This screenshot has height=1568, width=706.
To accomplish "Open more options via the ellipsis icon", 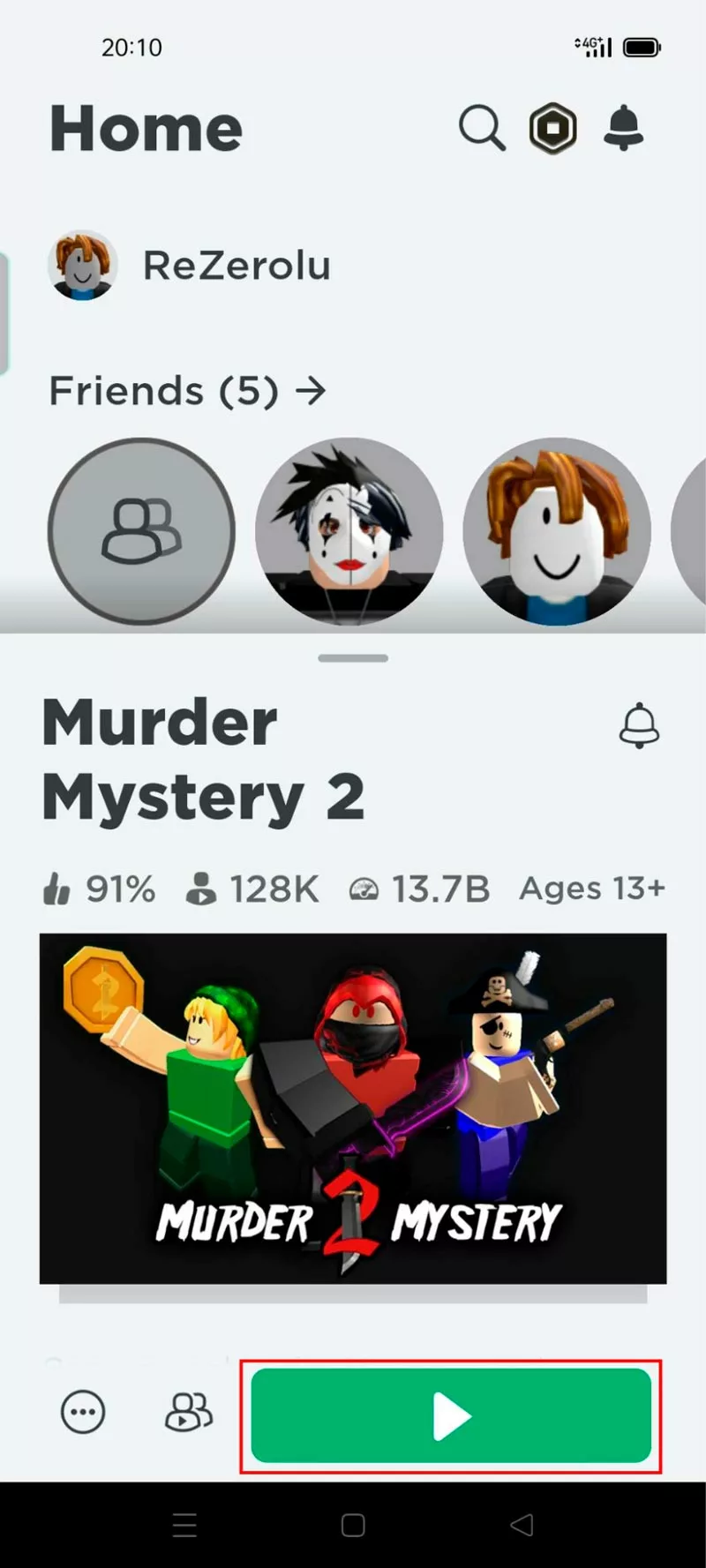I will (x=82, y=1413).
